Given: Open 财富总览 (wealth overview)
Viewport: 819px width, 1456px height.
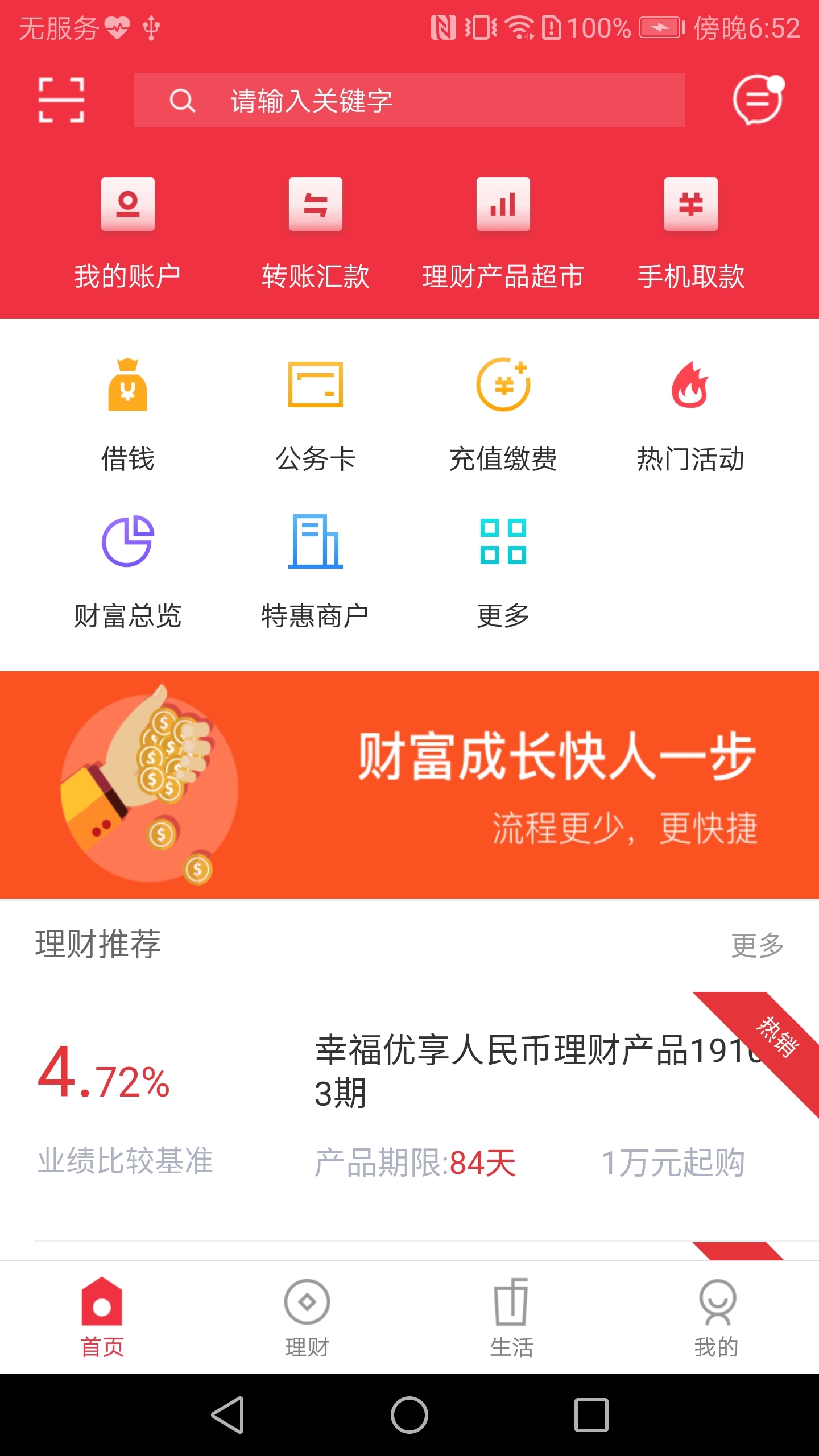Looking at the screenshot, I should point(127,572).
